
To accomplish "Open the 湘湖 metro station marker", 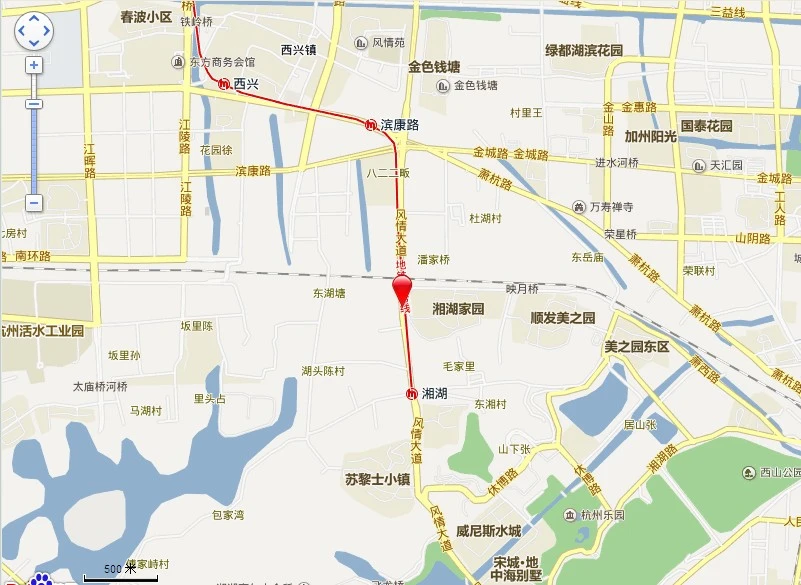I will (x=411, y=393).
